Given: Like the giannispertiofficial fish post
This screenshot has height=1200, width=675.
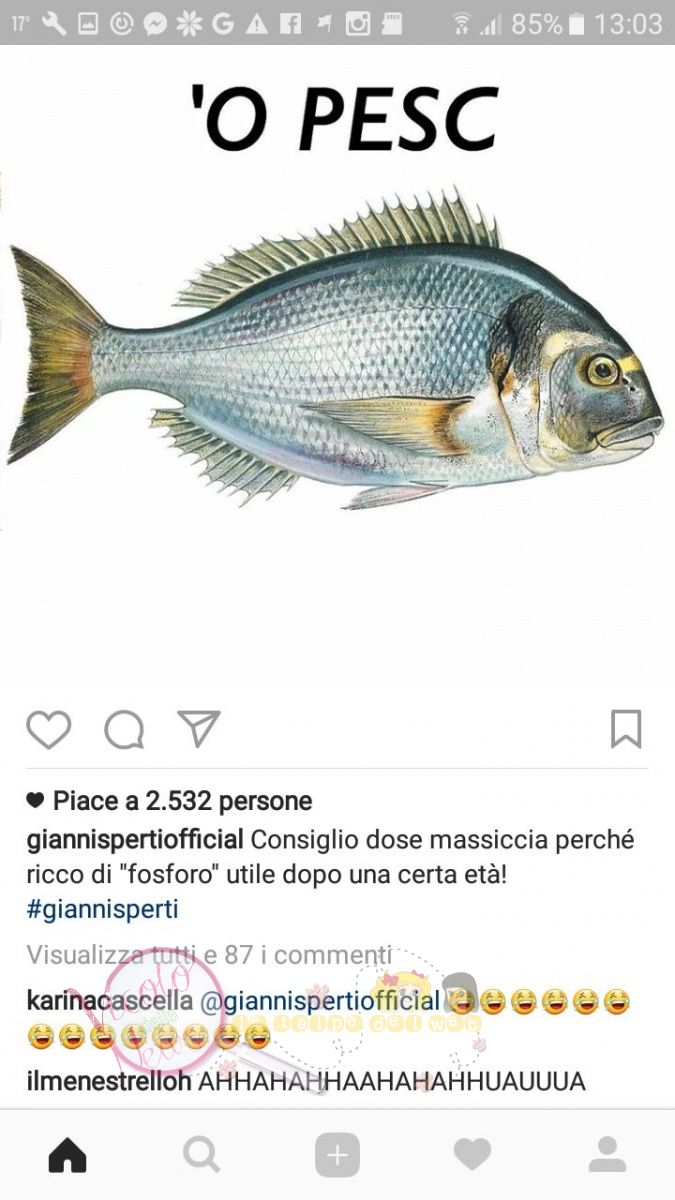Looking at the screenshot, I should coord(48,730).
